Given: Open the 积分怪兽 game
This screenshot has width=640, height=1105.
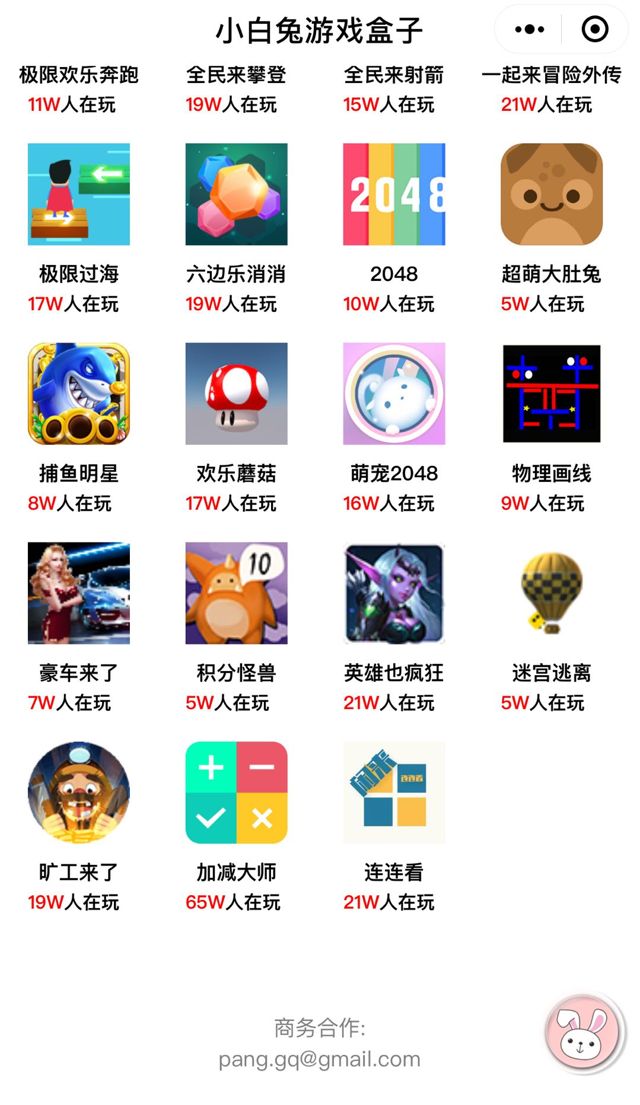Looking at the screenshot, I should click(236, 593).
